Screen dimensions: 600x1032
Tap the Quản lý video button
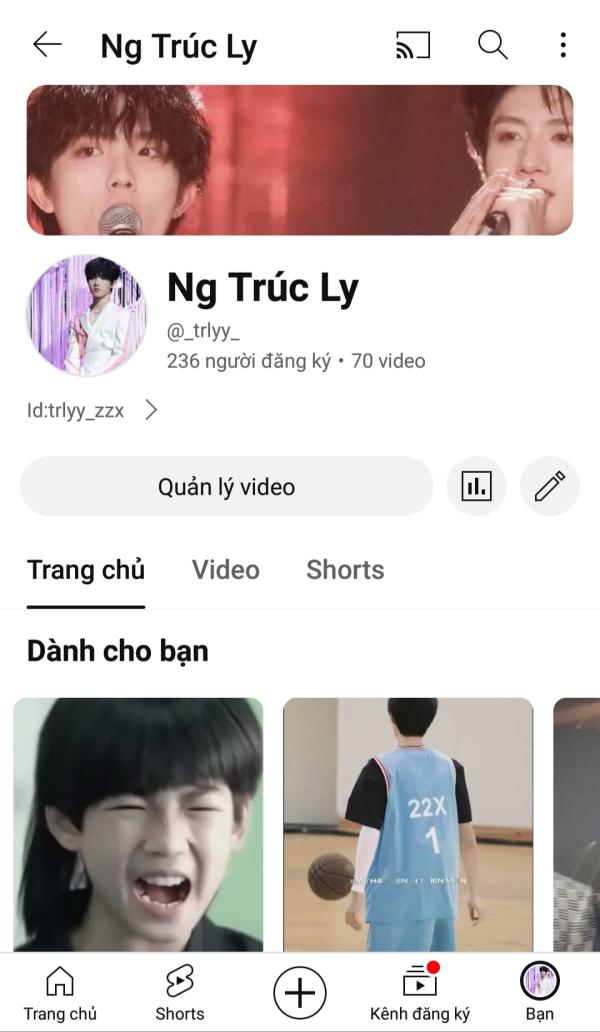(226, 487)
